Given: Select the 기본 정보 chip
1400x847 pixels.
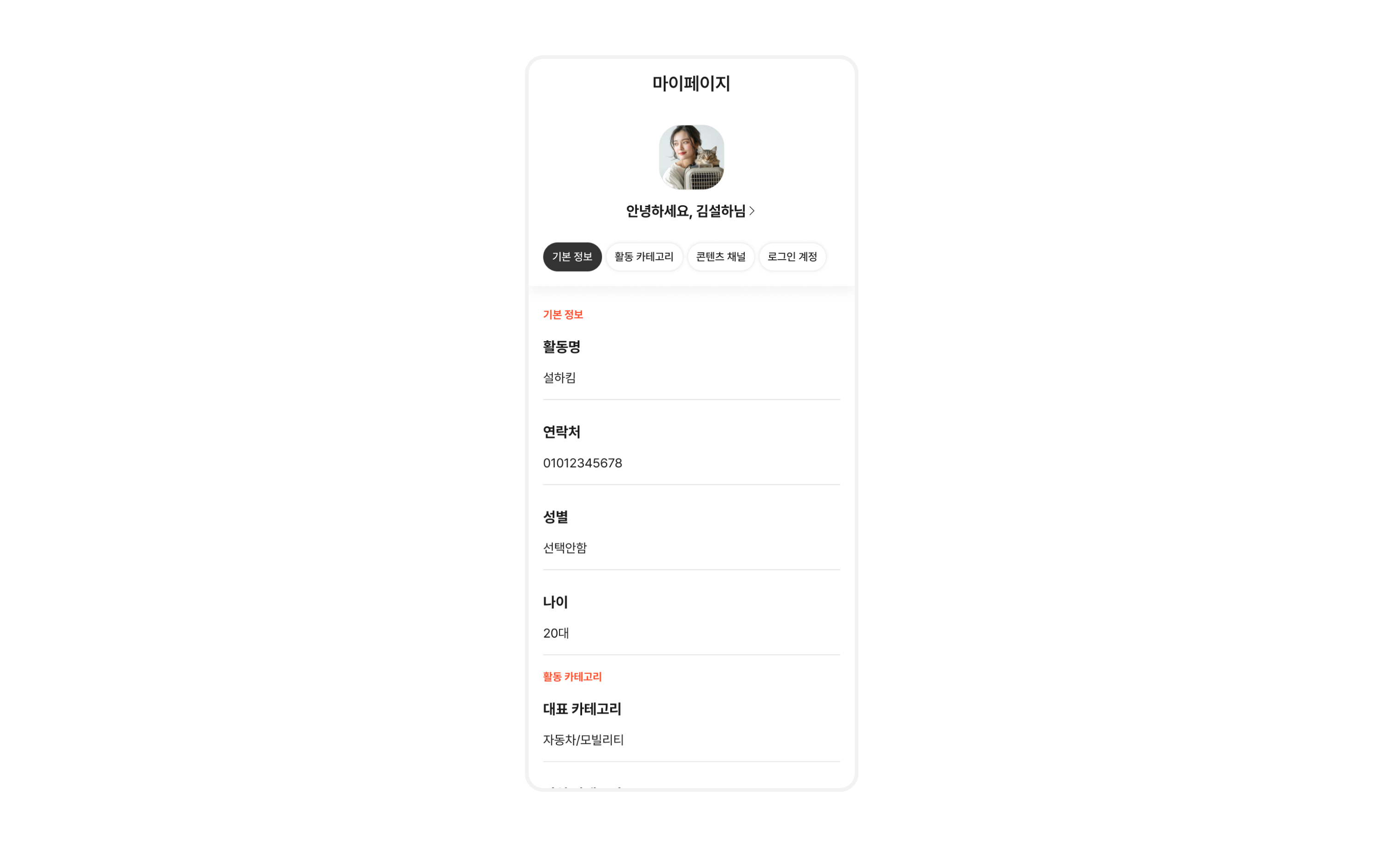Looking at the screenshot, I should coord(572,257).
